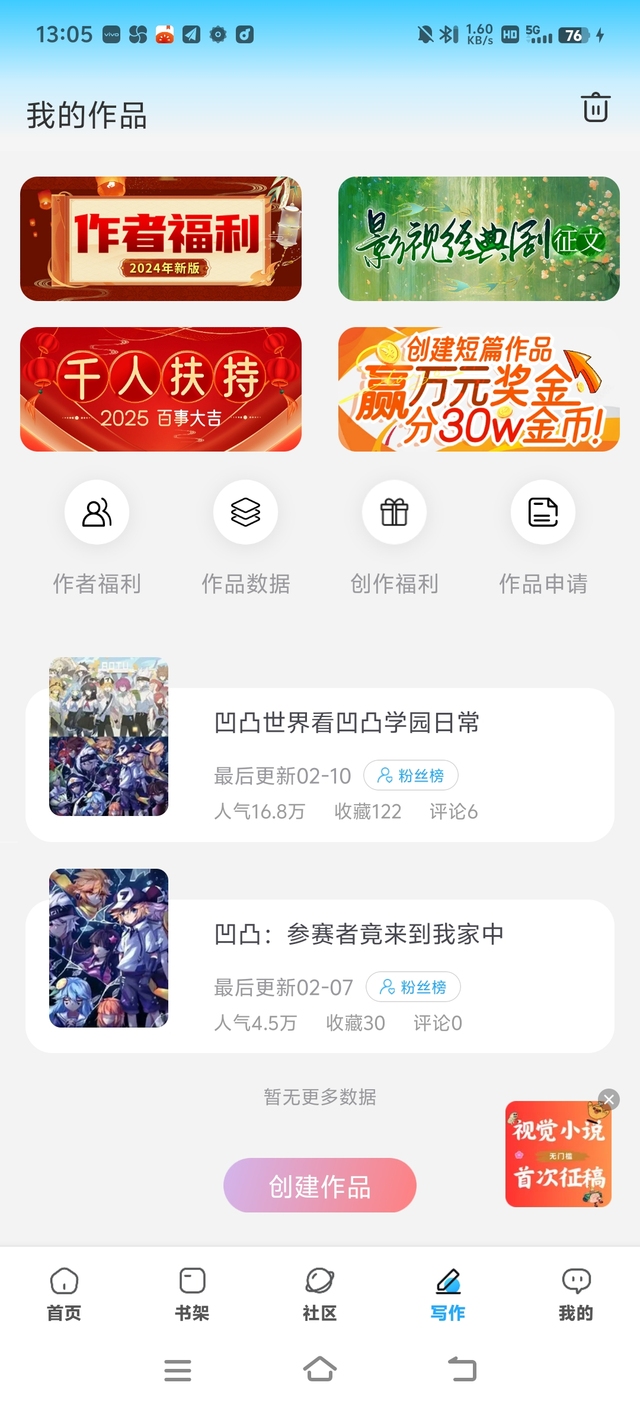This screenshot has width=640, height=1408.
Task: Open the 作者福利 shortcut icon
Action: click(97, 513)
